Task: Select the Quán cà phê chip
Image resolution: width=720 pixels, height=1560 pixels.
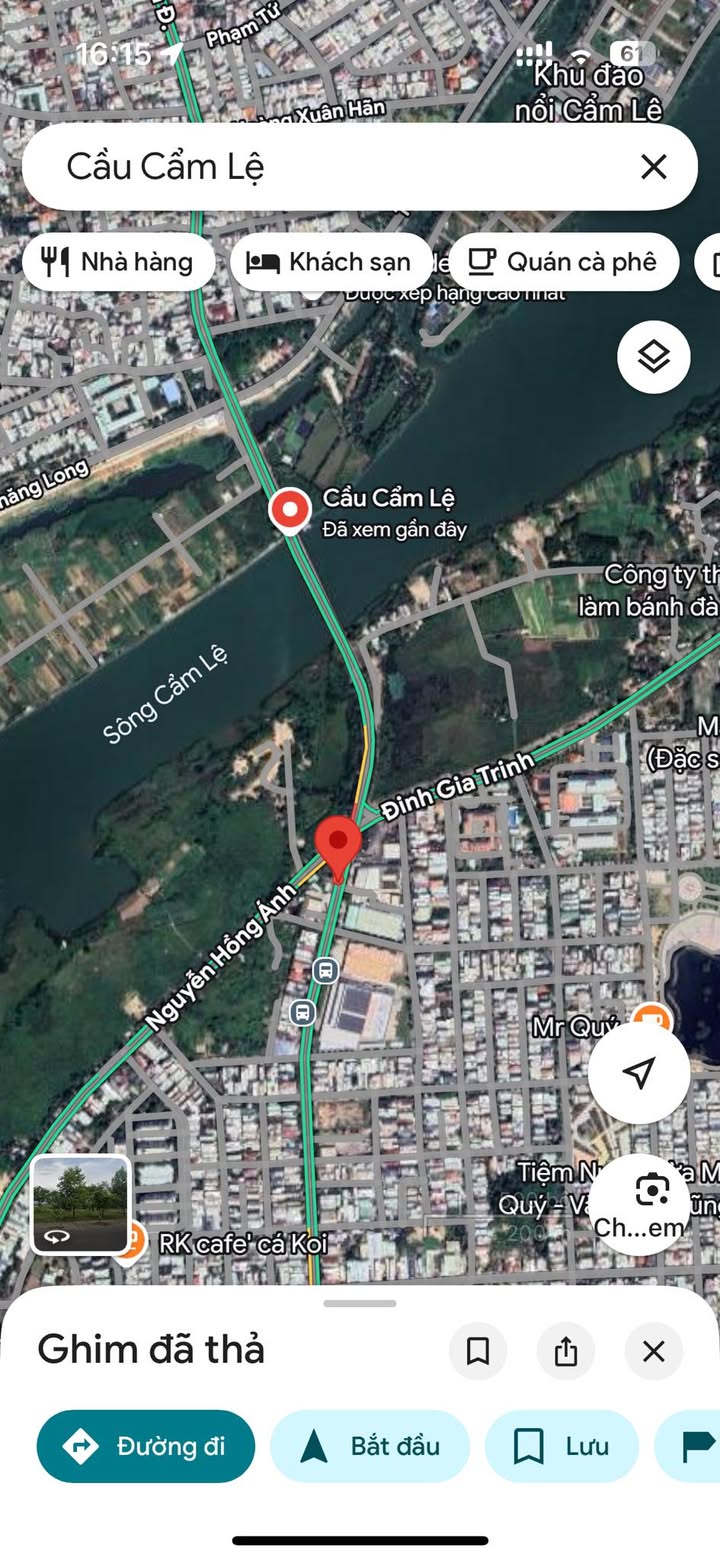Action: [x=563, y=262]
